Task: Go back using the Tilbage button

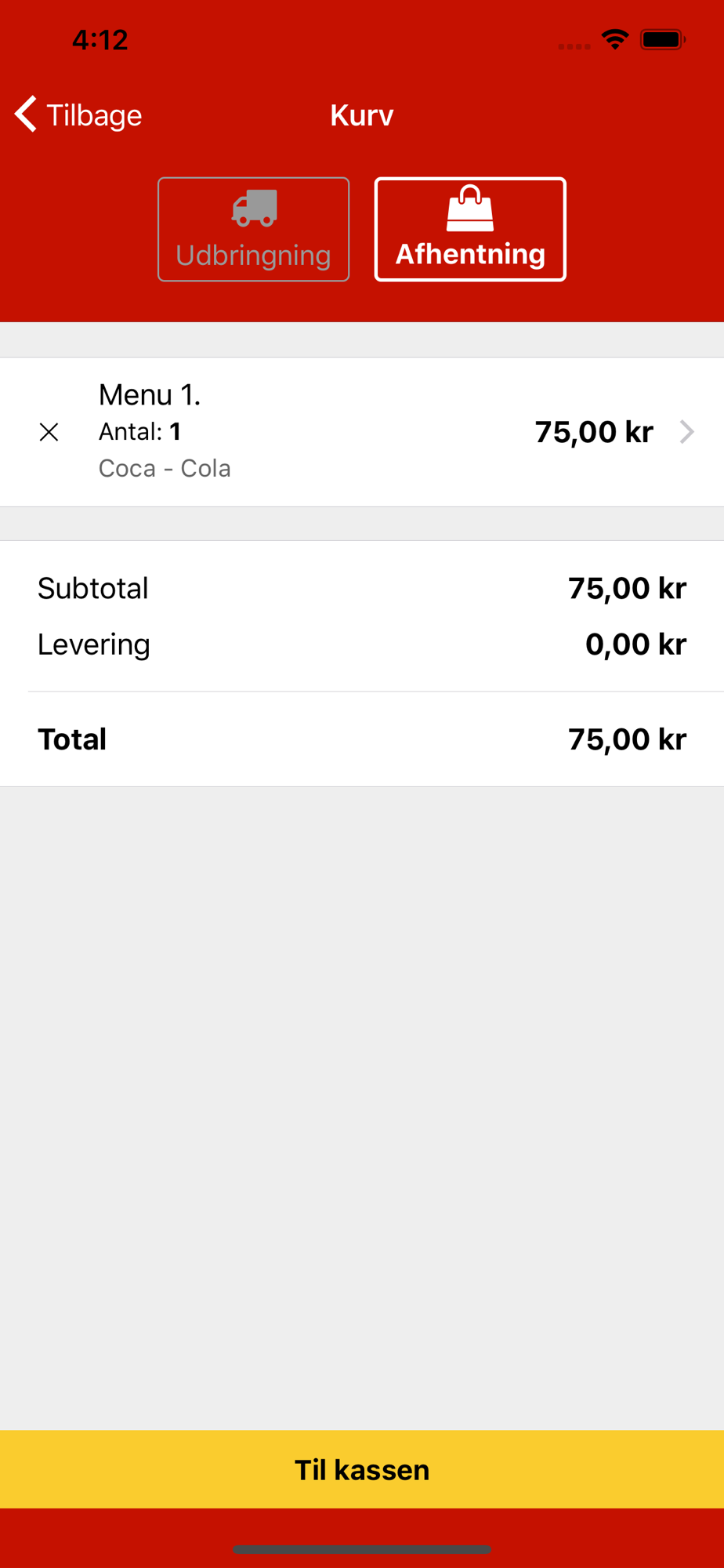Action: (78, 115)
